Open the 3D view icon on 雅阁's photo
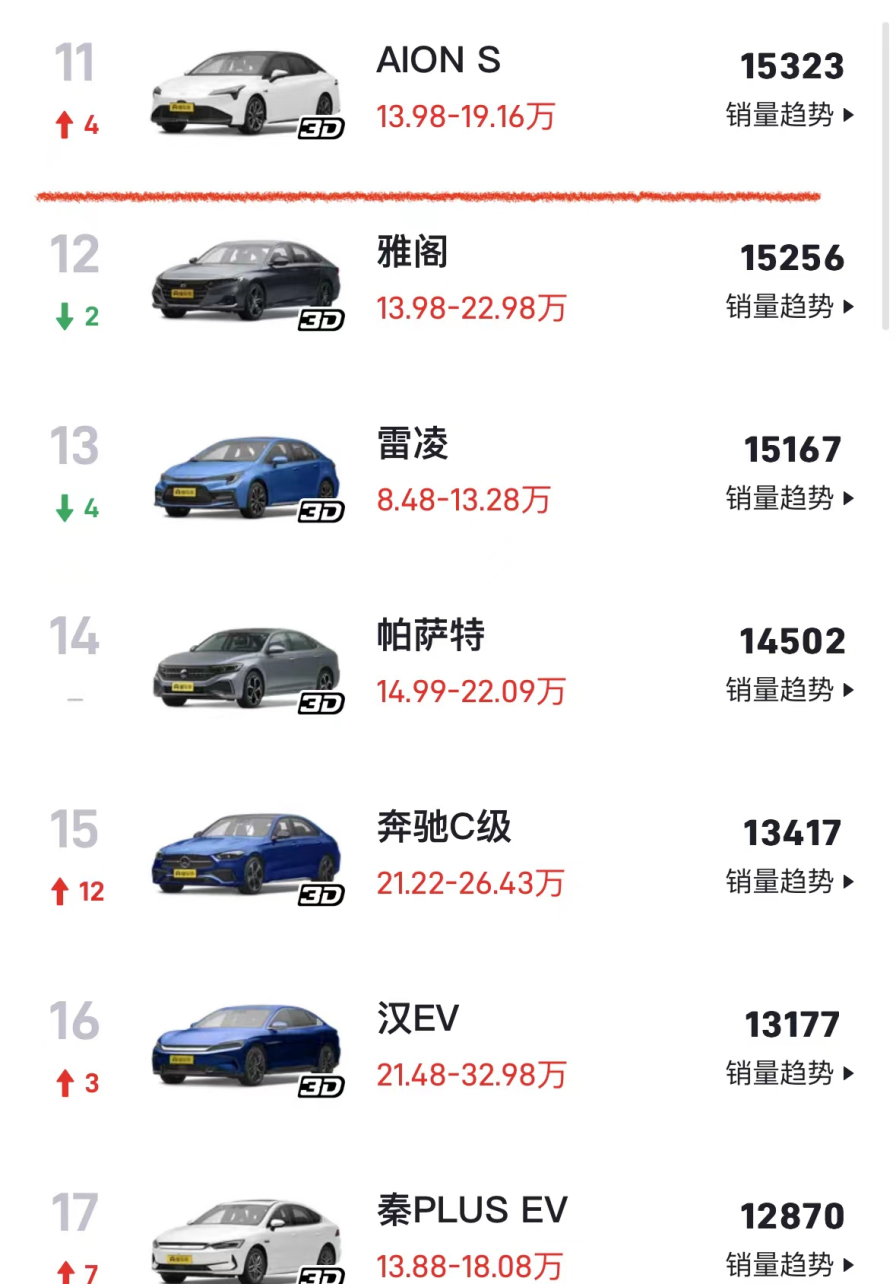 click(x=322, y=318)
